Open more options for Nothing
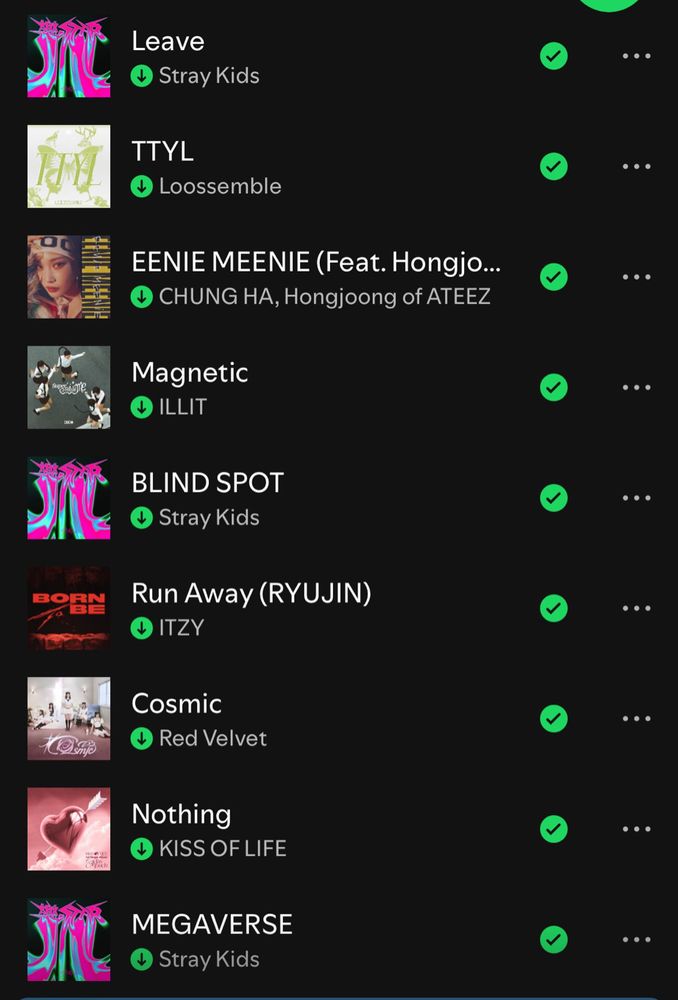This screenshot has height=1000, width=678. pyautogui.click(x=636, y=829)
